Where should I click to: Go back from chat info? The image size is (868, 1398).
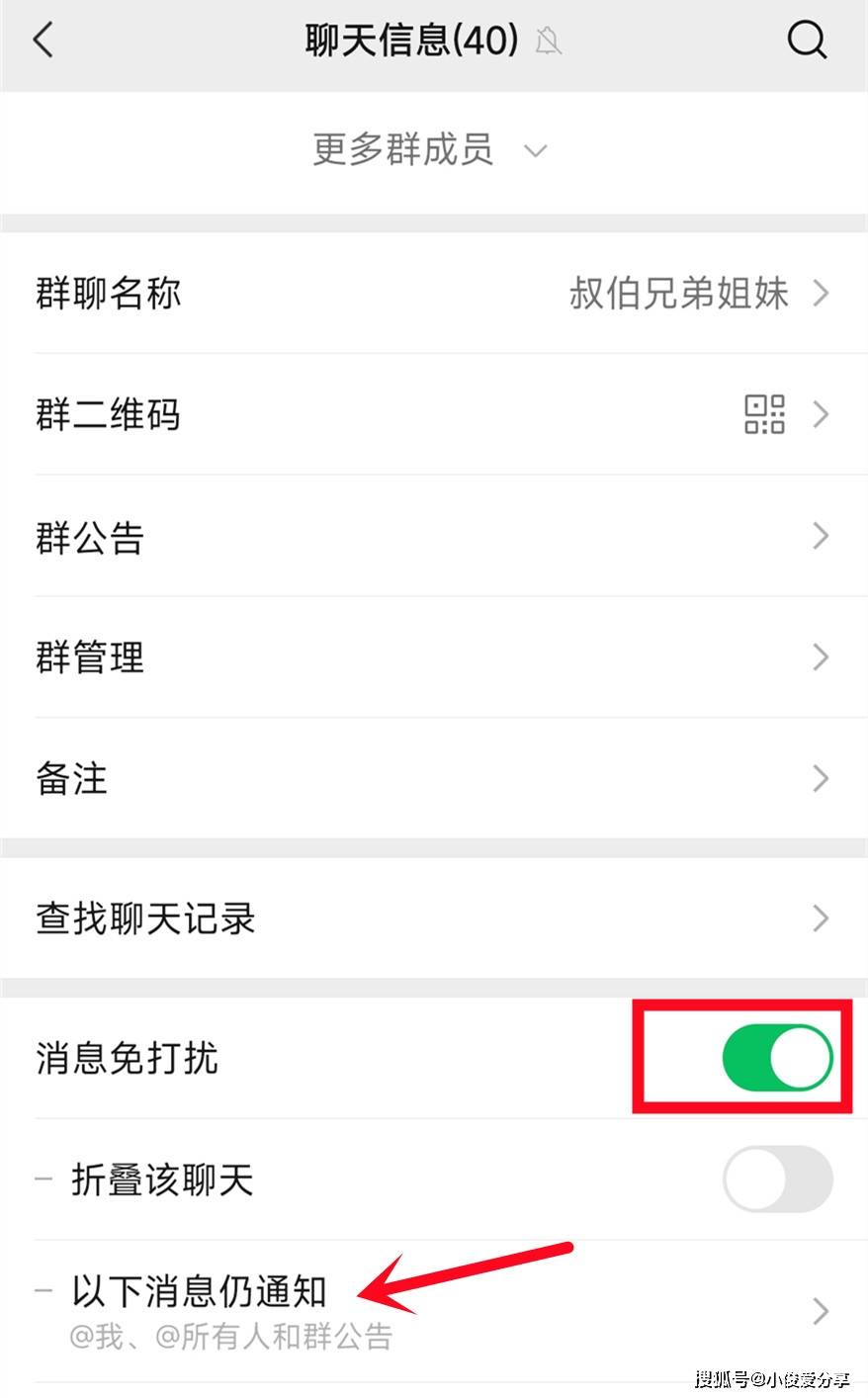pyautogui.click(x=43, y=42)
